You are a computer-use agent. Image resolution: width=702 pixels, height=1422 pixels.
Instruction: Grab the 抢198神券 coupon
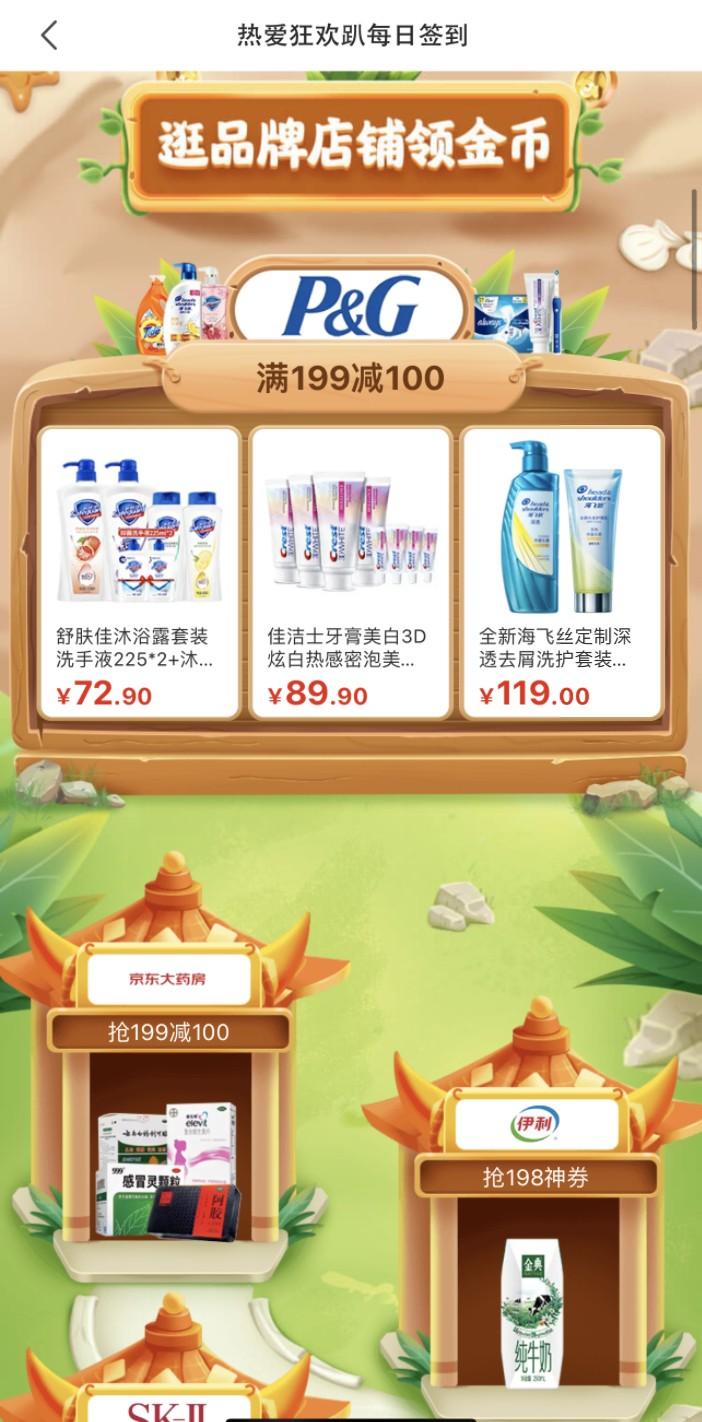[535, 1177]
